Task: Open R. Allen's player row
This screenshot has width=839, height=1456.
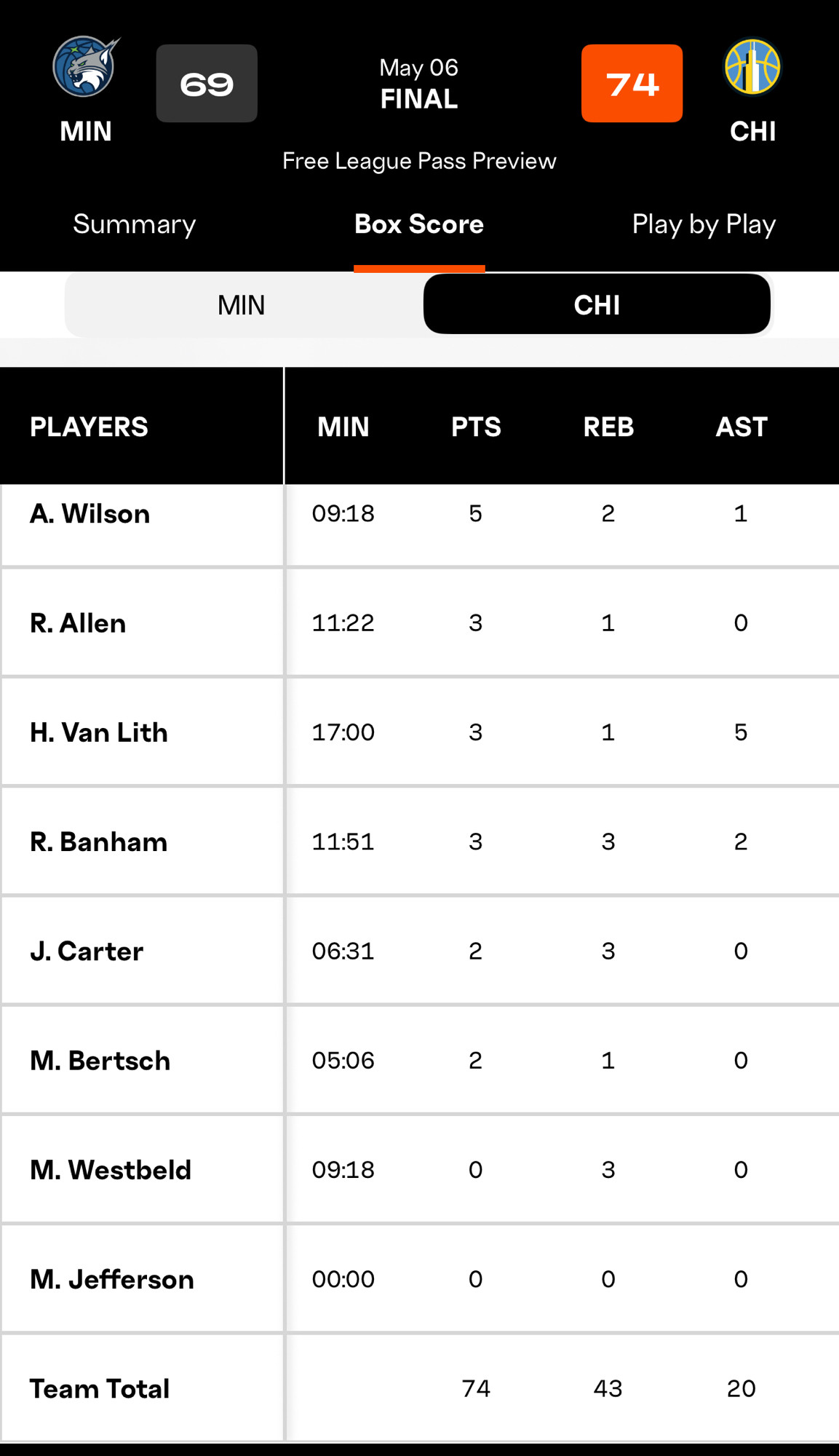Action: (419, 622)
